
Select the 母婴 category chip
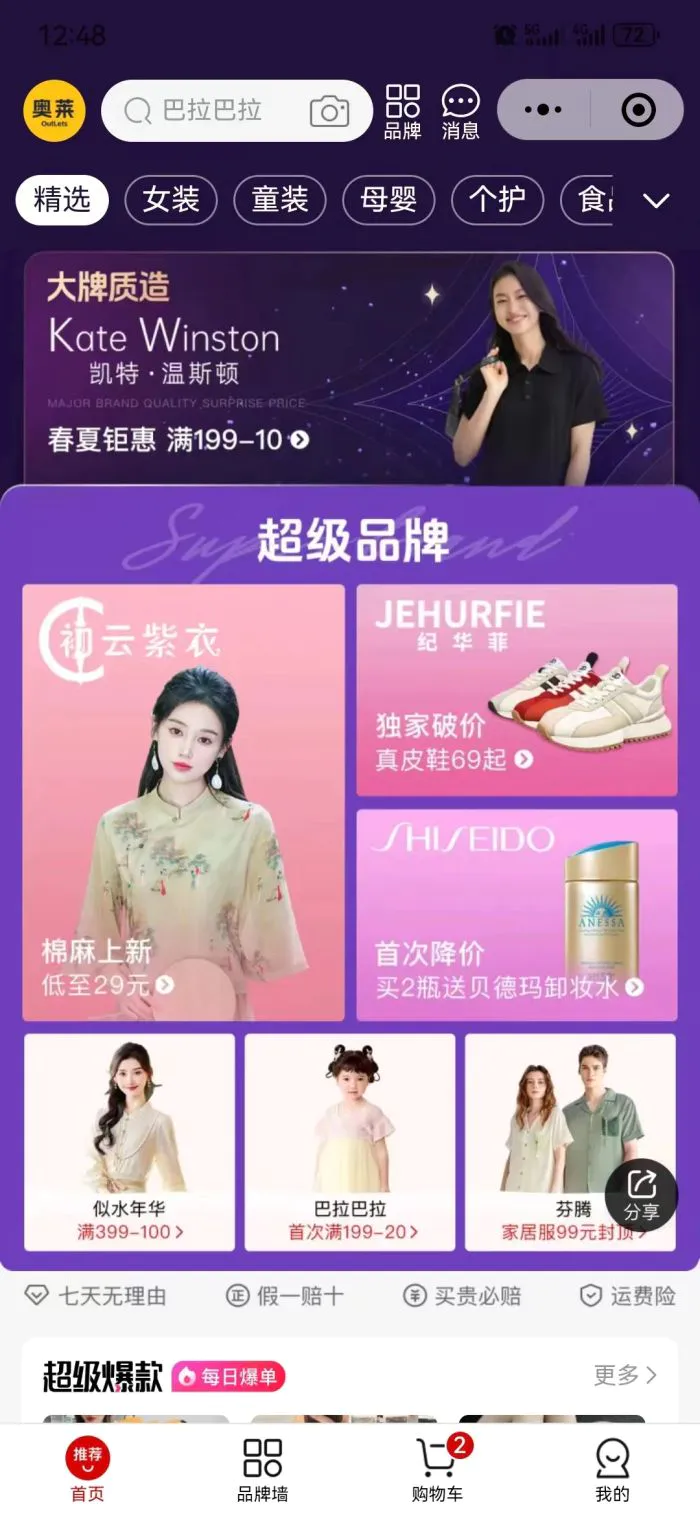pos(388,200)
